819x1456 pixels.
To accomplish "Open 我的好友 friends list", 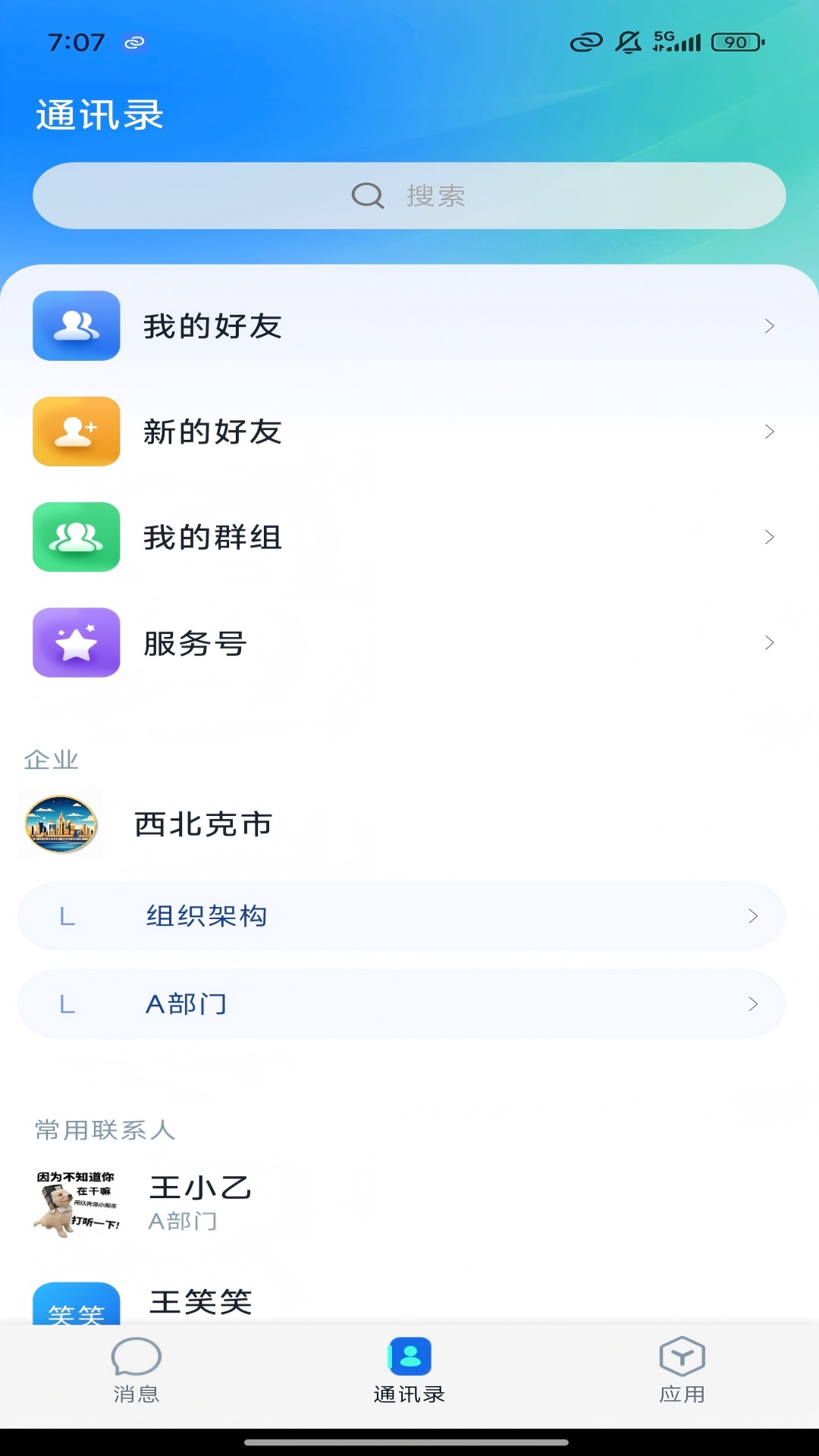I will (409, 326).
